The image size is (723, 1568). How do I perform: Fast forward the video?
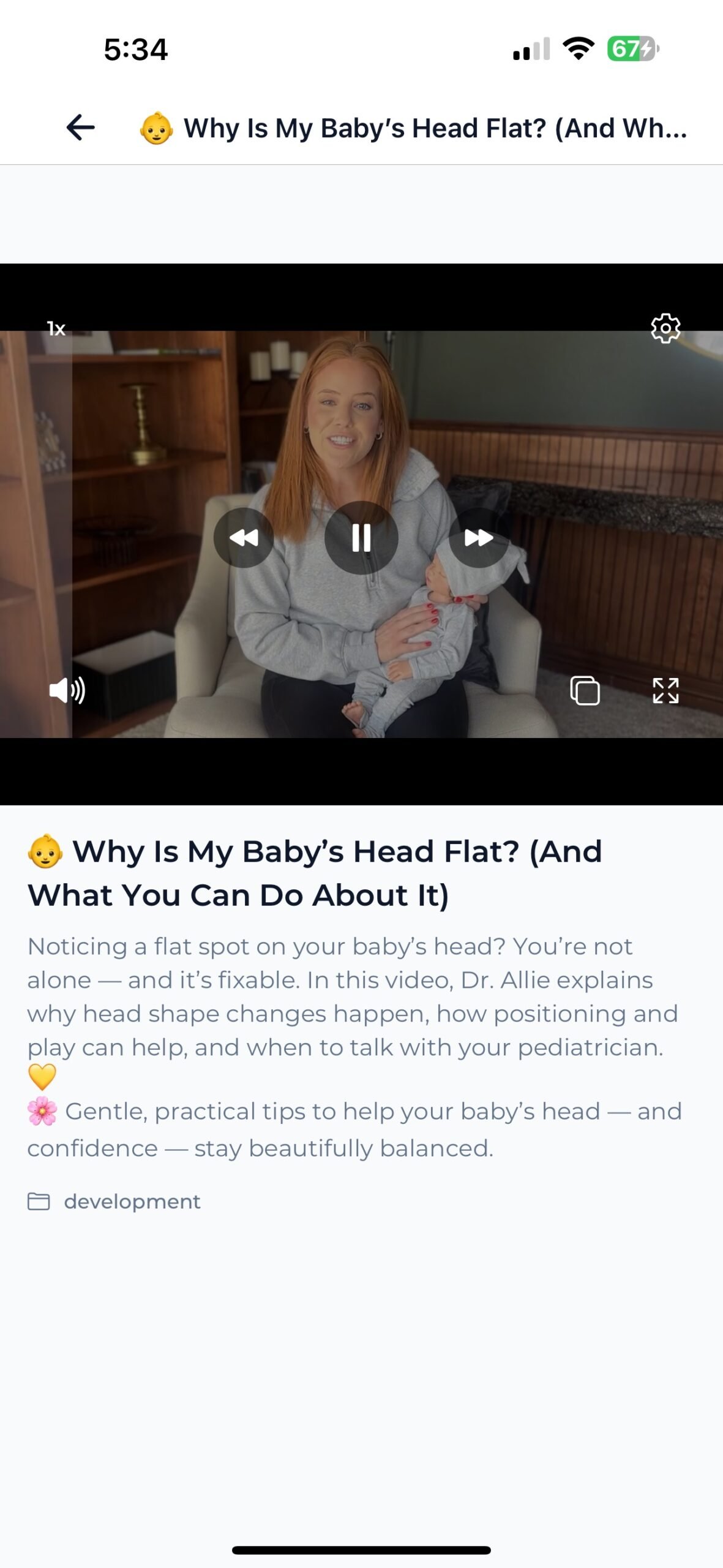point(478,538)
